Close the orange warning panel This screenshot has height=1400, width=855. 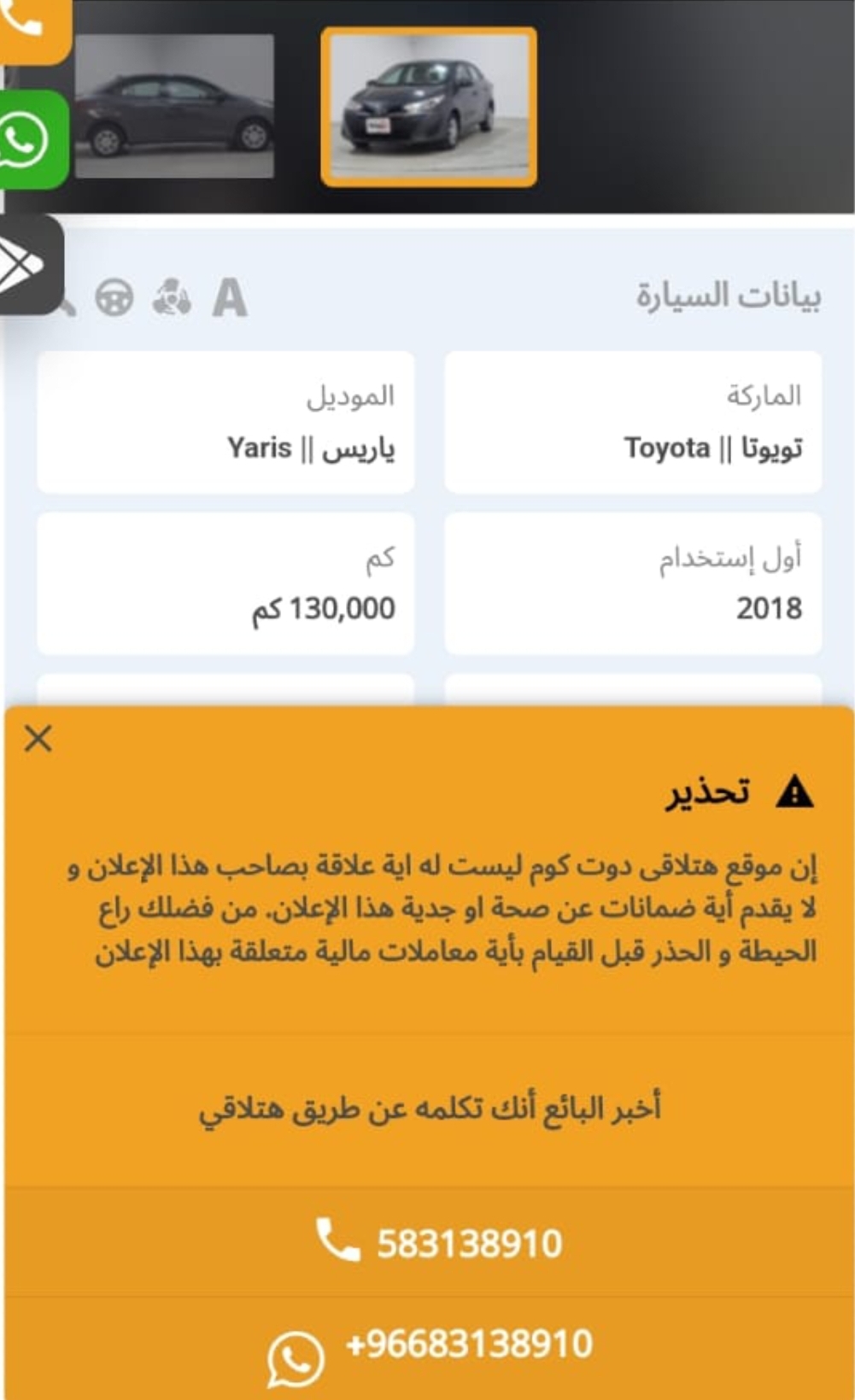tap(38, 738)
